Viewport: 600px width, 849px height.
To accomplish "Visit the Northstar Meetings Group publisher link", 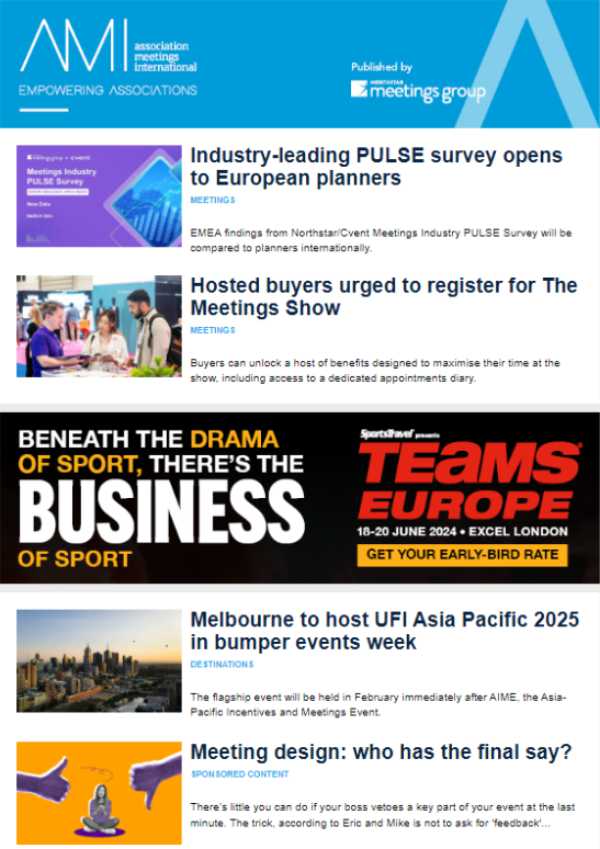I will click(x=418, y=90).
